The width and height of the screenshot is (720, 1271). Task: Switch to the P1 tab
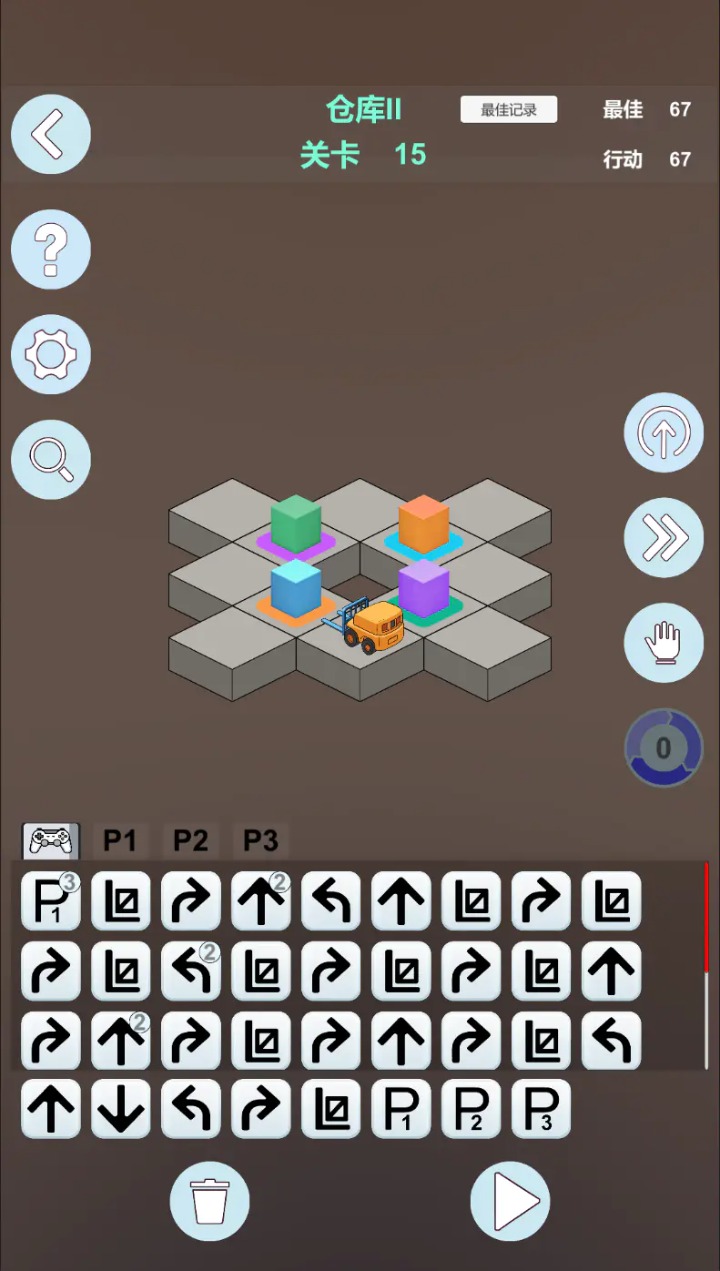coord(120,840)
